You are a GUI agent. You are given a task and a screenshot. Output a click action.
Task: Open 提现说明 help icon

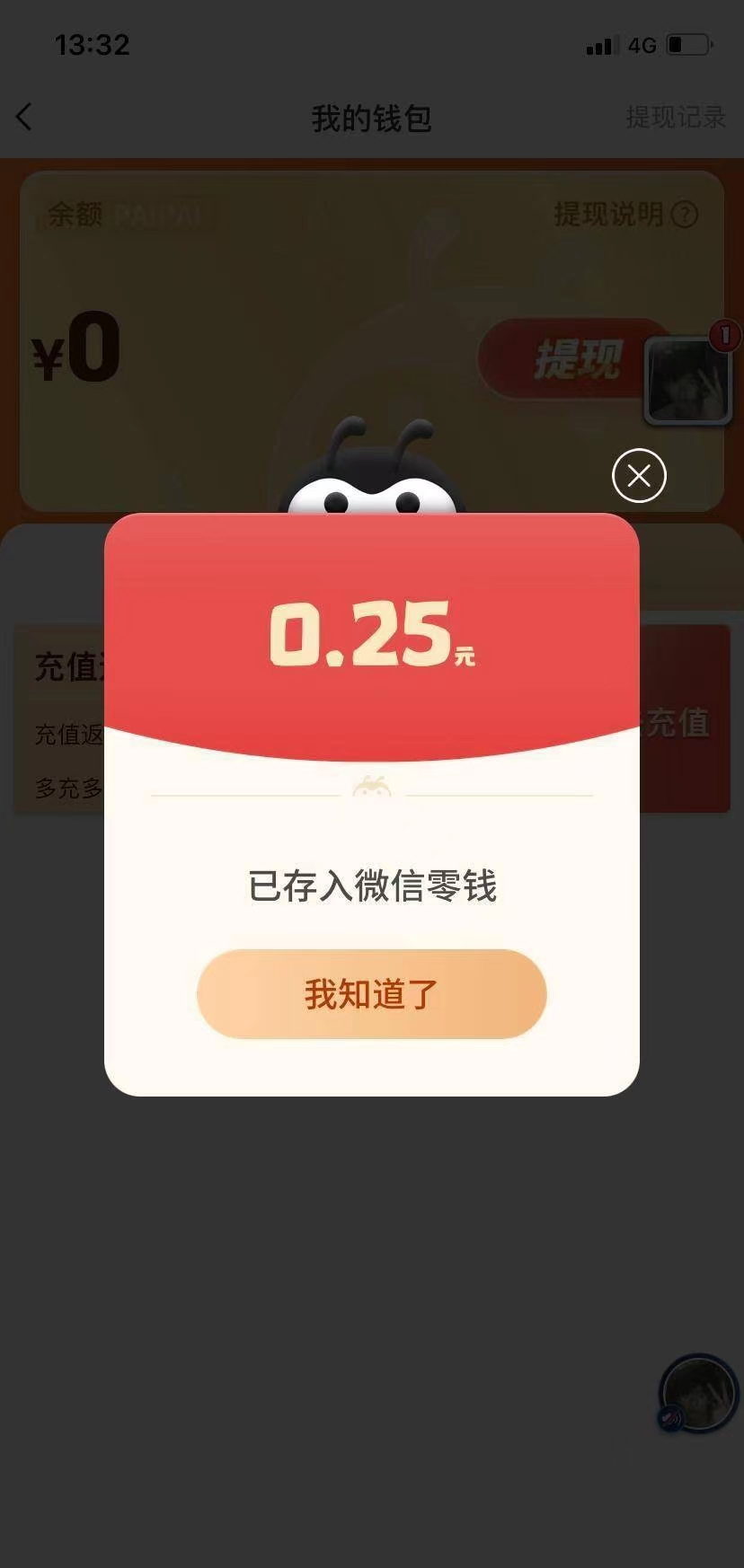(x=685, y=215)
